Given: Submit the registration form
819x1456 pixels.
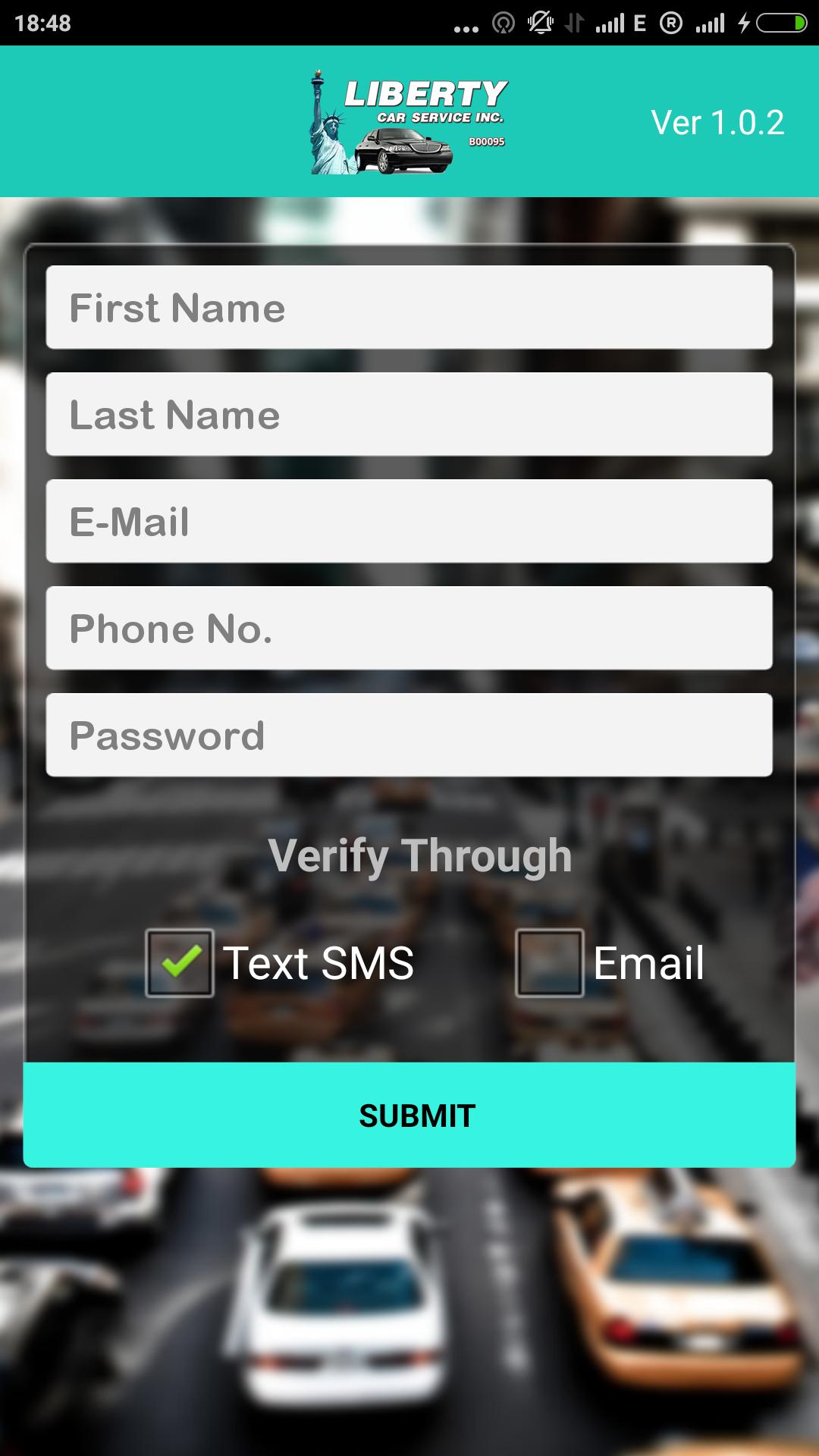Looking at the screenshot, I should point(409,1115).
